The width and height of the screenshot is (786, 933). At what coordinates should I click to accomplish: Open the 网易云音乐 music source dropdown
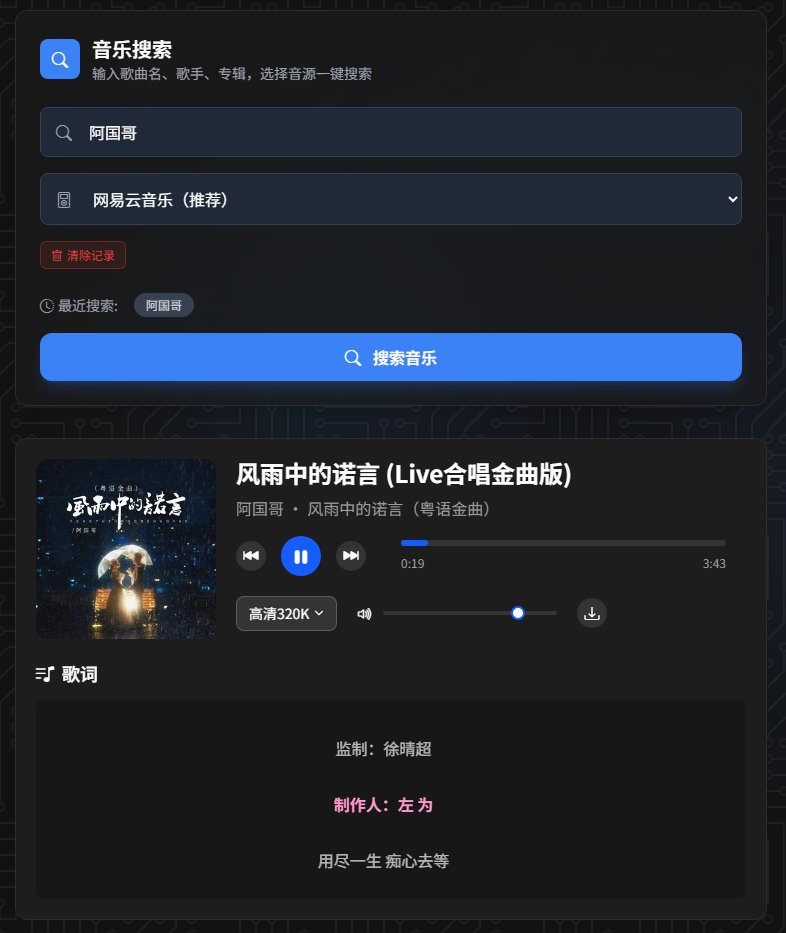(x=390, y=199)
